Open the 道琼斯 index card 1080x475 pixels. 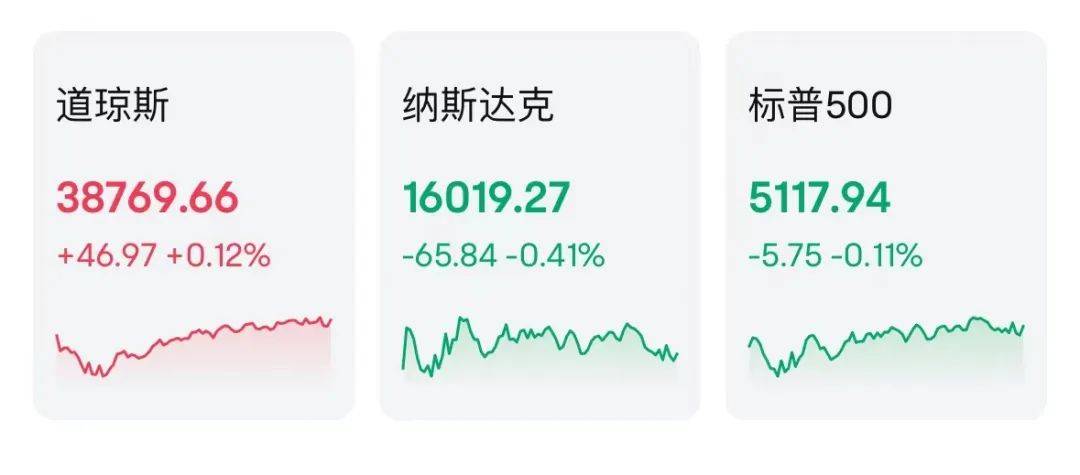[193, 225]
